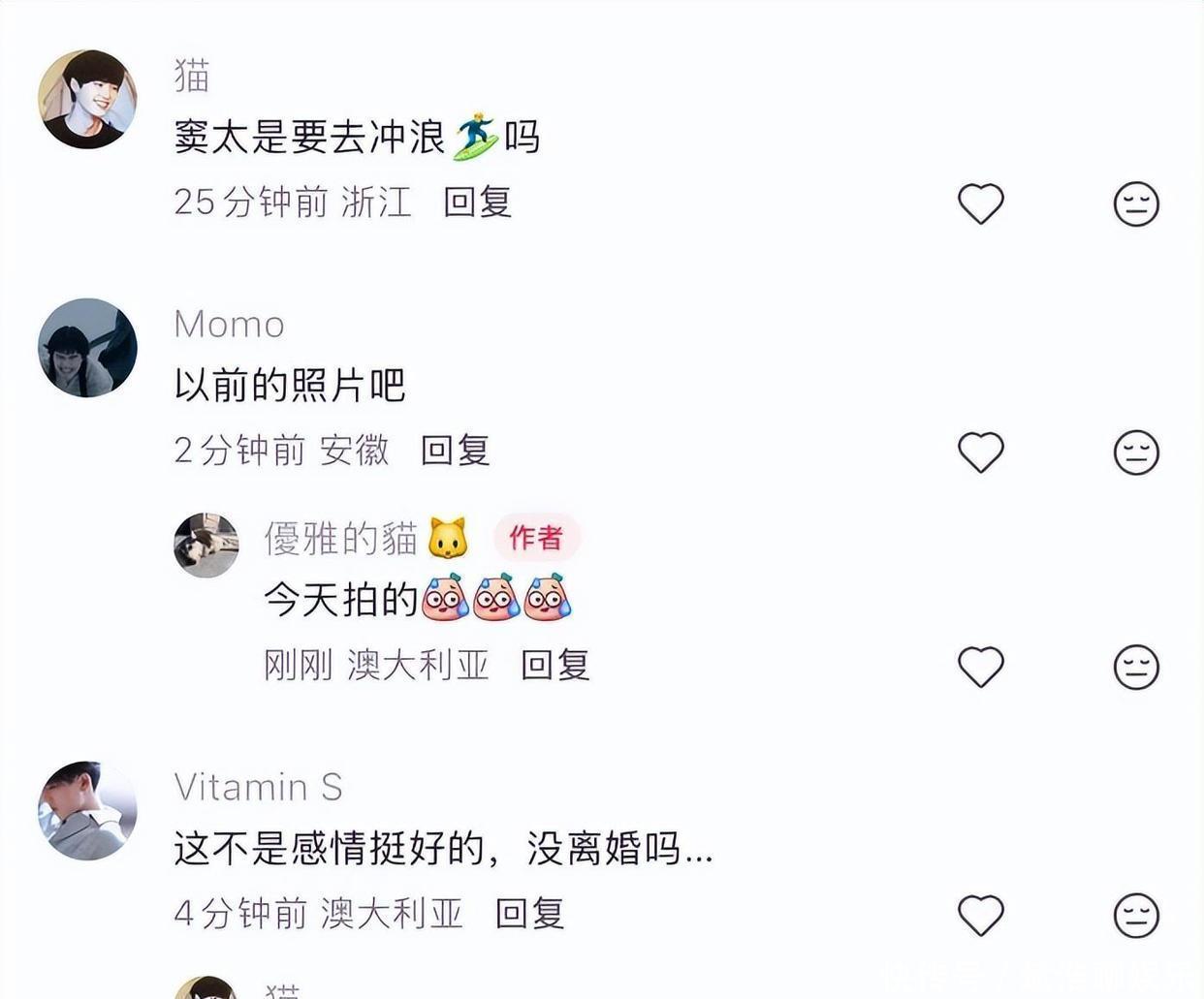Like Momo's comment 以前的照片吧
The width and height of the screenshot is (1204, 999).
[980, 452]
